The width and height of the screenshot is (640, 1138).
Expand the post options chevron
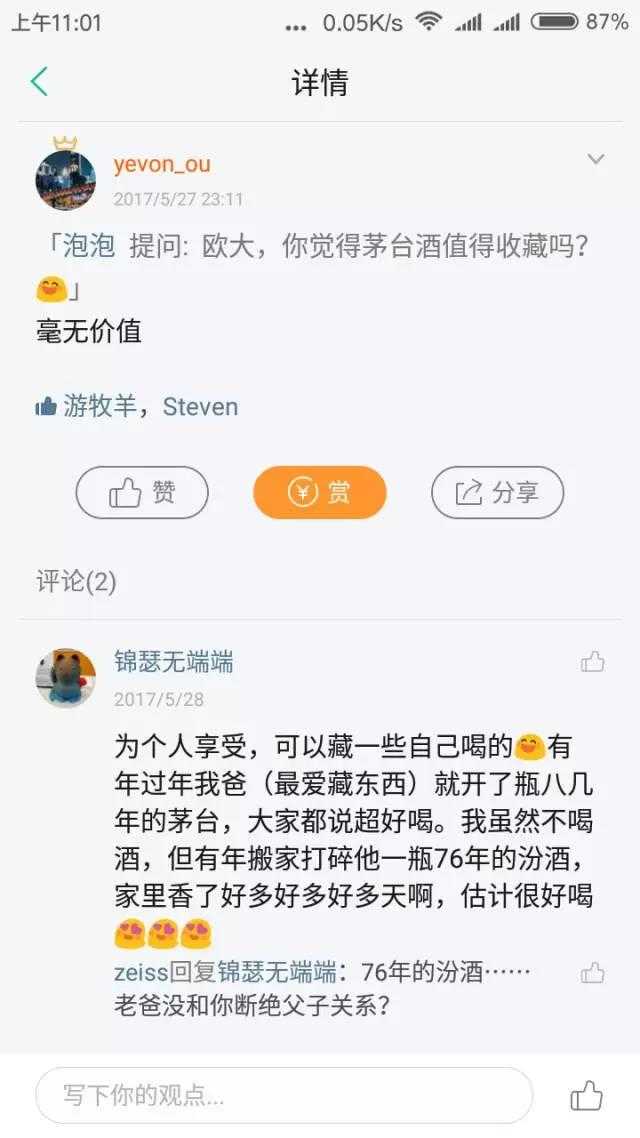(x=596, y=160)
